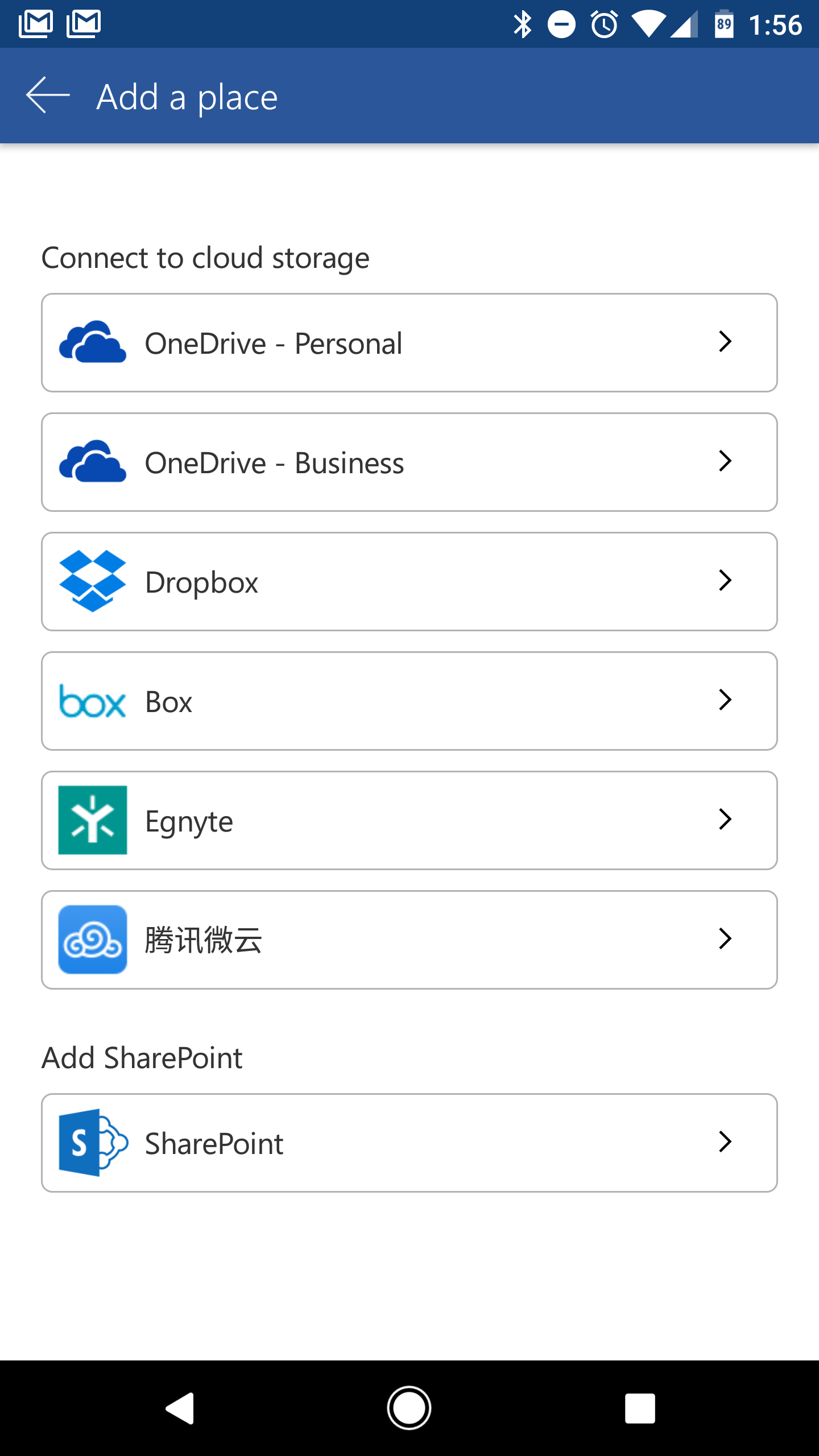
Task: Connect to Egnyte storage
Action: tap(408, 820)
